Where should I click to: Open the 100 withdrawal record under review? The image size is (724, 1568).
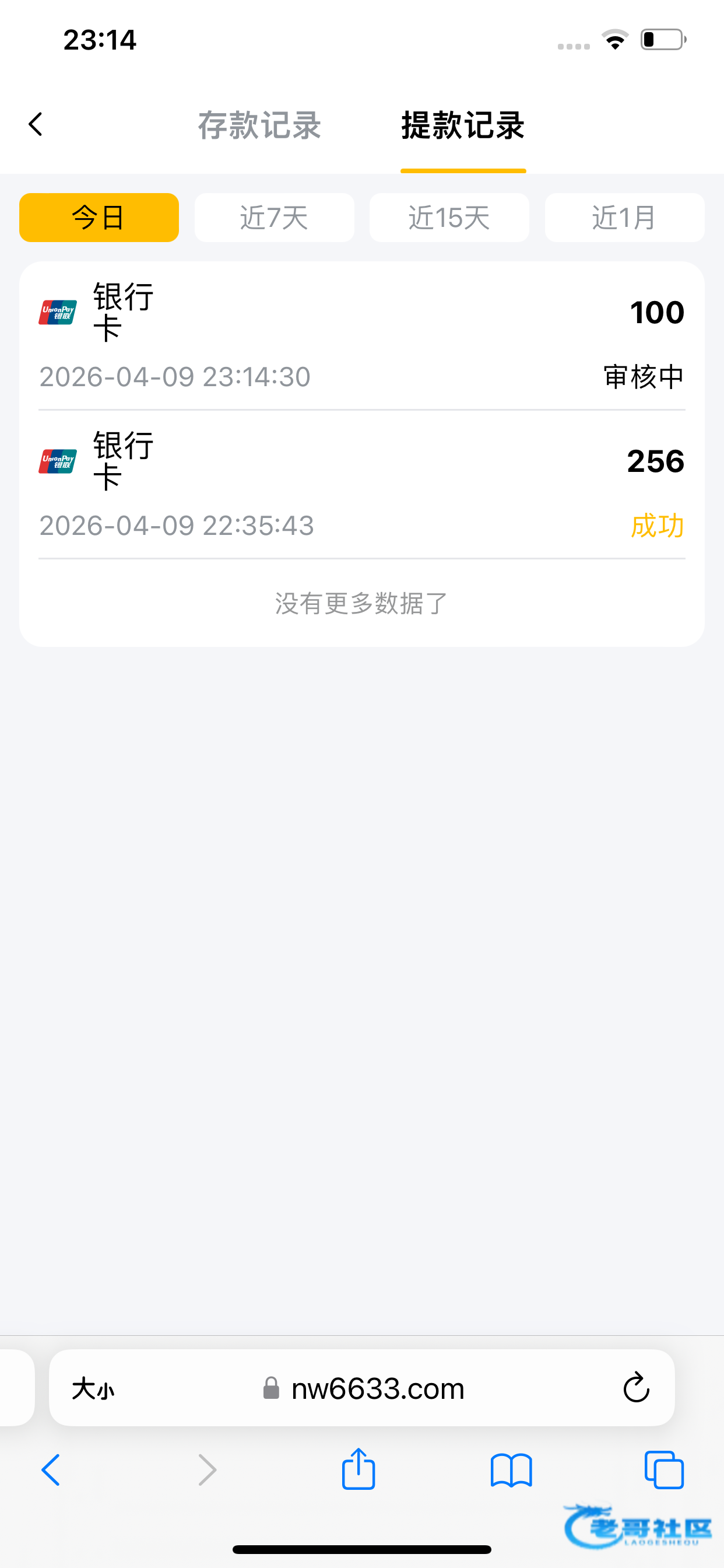[361, 337]
